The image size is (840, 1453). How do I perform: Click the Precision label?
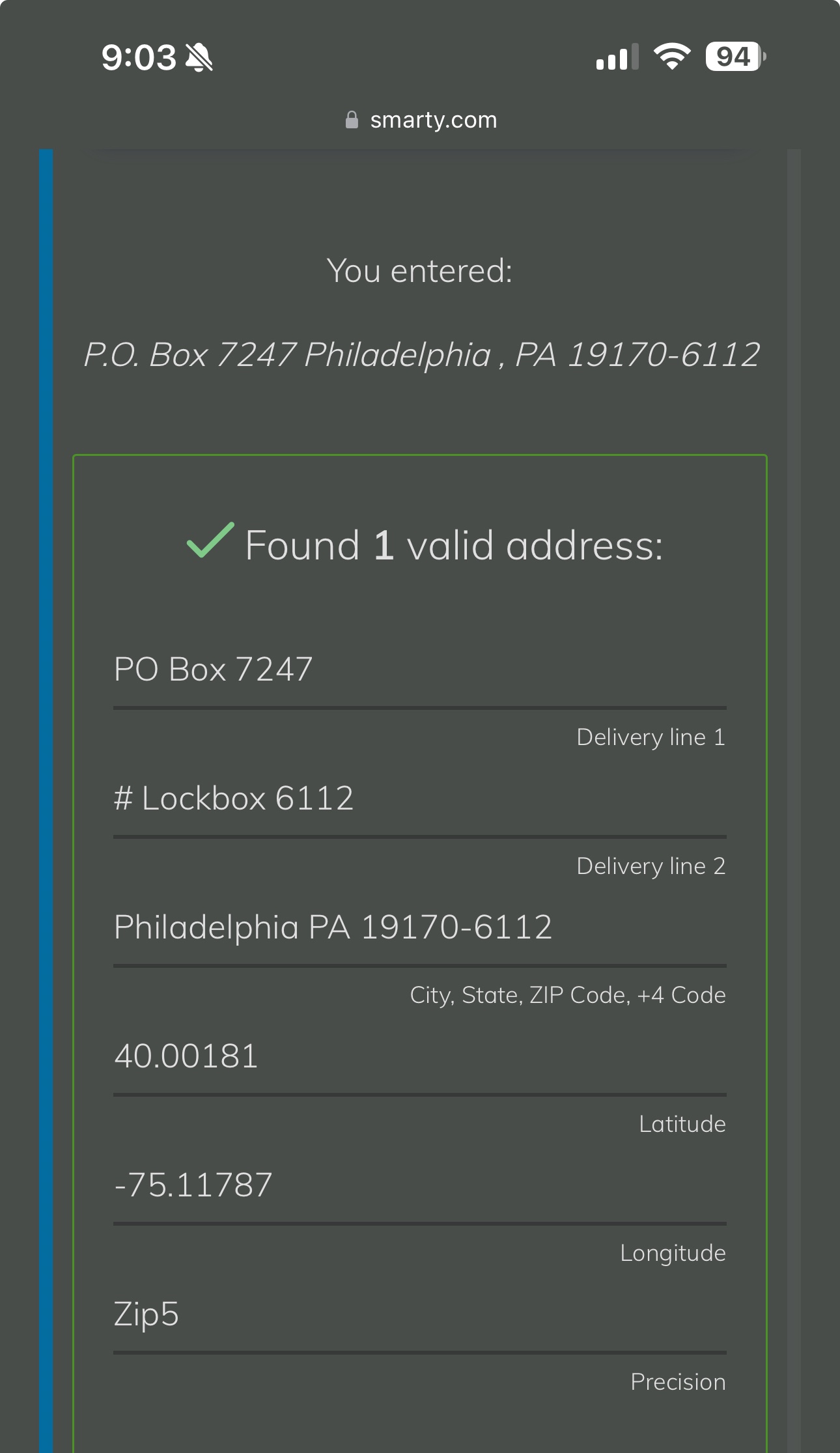pos(677,1381)
